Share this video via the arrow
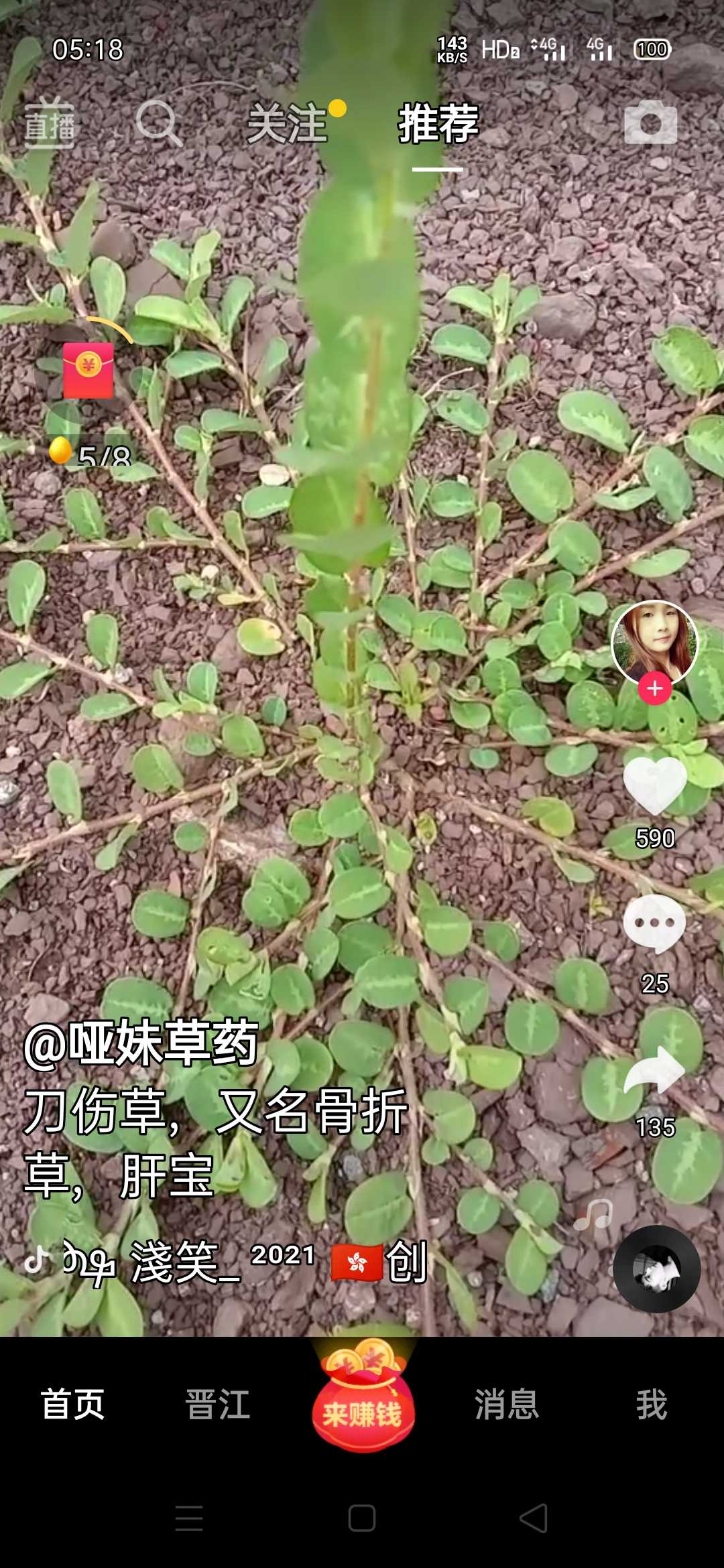This screenshot has width=724, height=1568. tap(654, 1071)
